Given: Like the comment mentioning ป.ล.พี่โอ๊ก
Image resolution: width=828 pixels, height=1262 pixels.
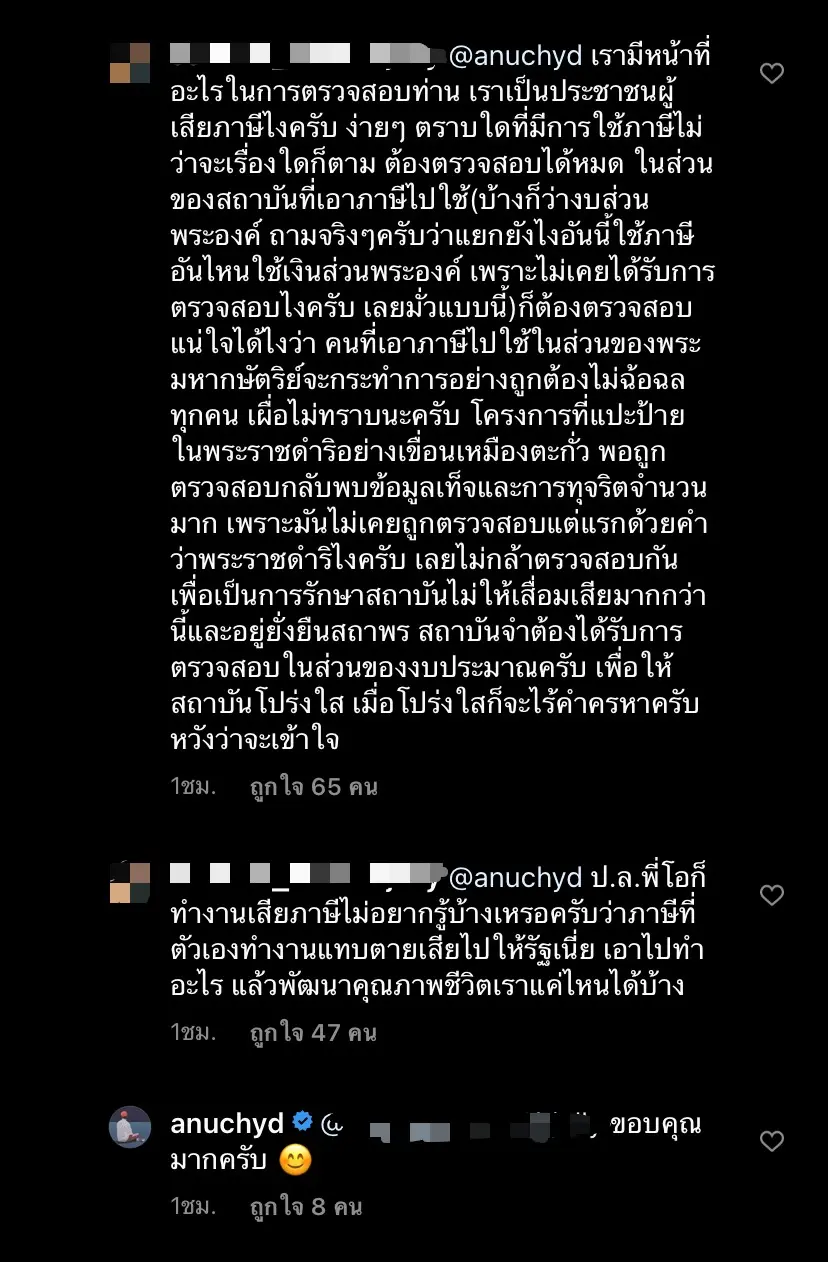Looking at the screenshot, I should pyautogui.click(x=771, y=895).
